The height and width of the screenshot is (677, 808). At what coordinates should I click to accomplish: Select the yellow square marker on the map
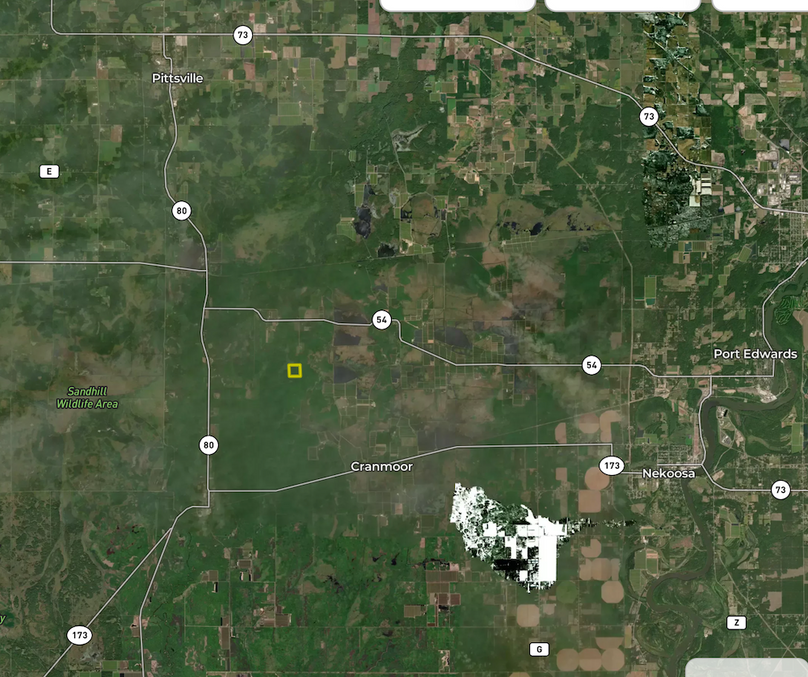295,371
